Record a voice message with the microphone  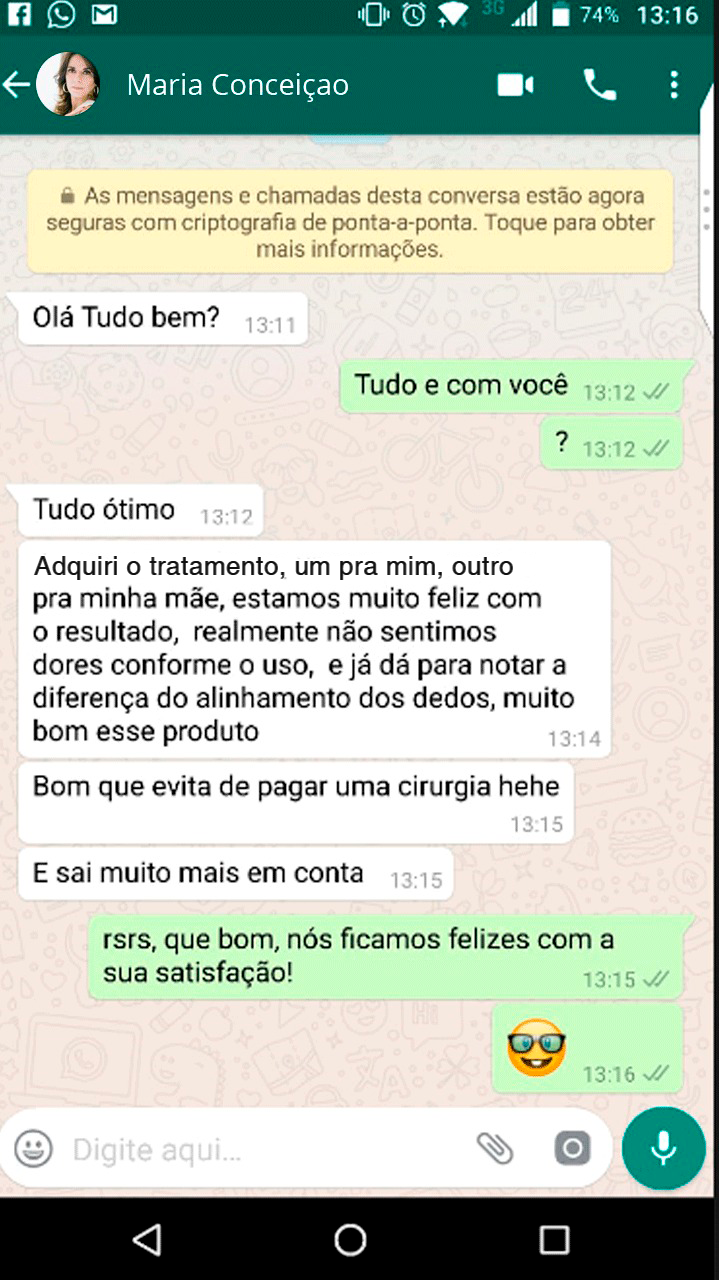[x=664, y=1148]
